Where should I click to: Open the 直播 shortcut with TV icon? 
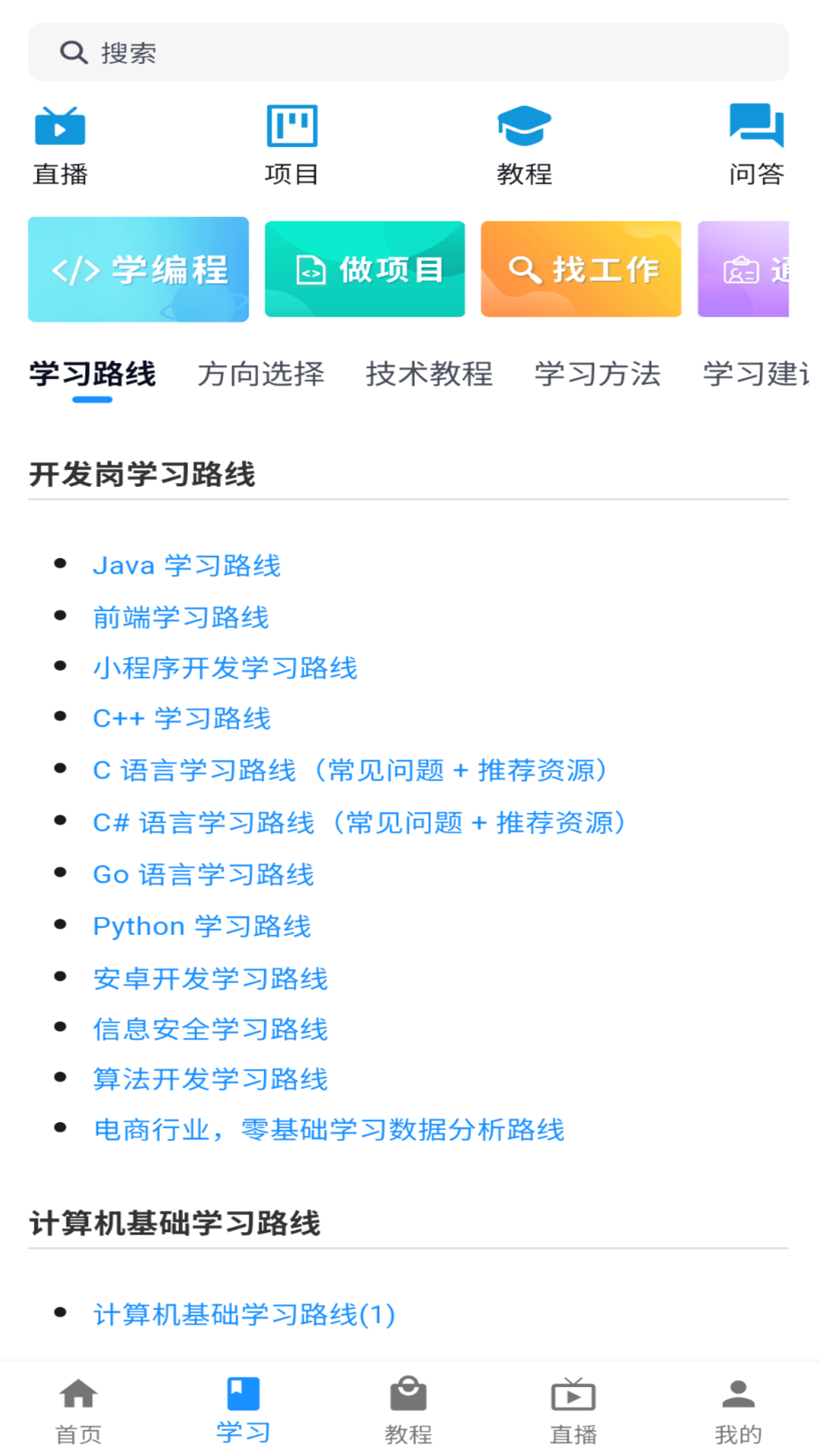[61, 144]
